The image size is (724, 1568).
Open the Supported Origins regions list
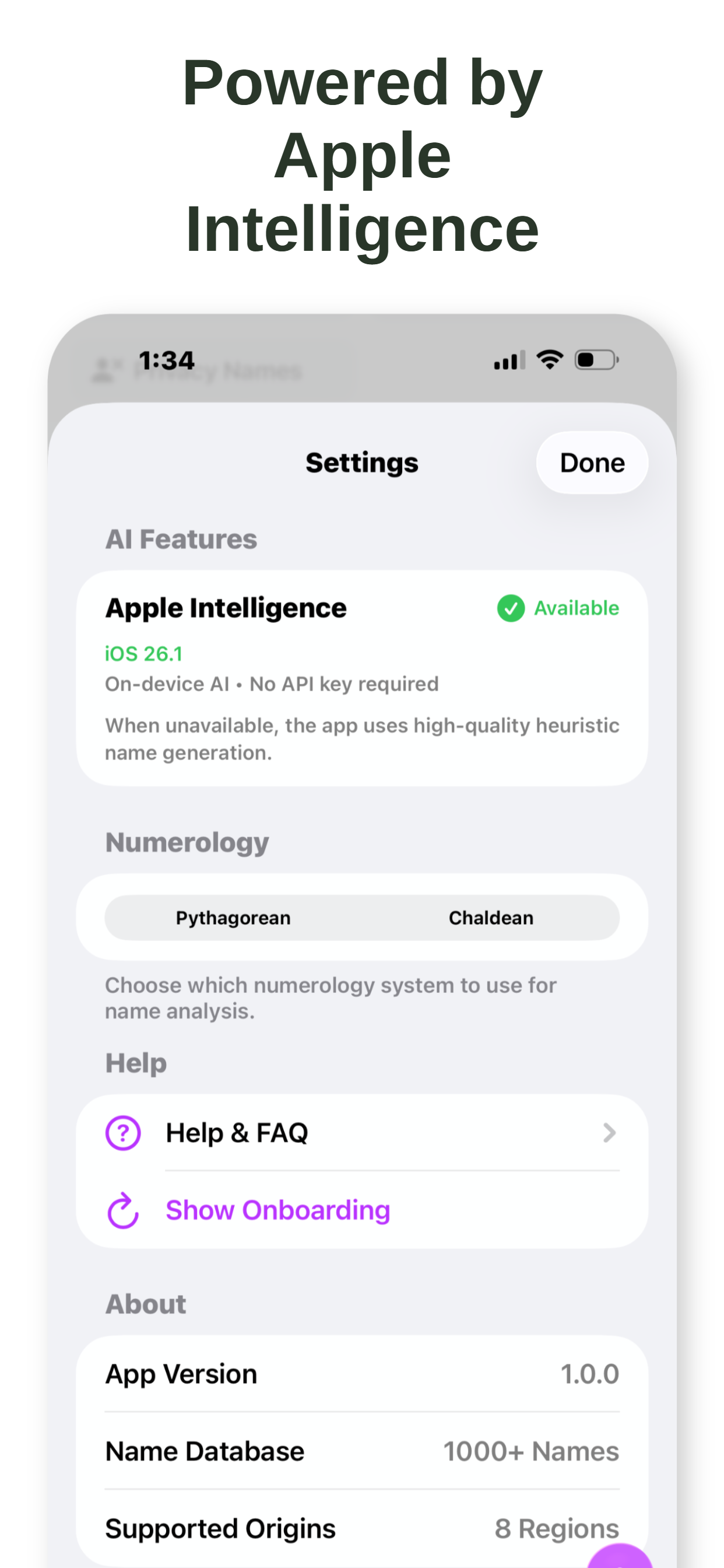point(362,1528)
